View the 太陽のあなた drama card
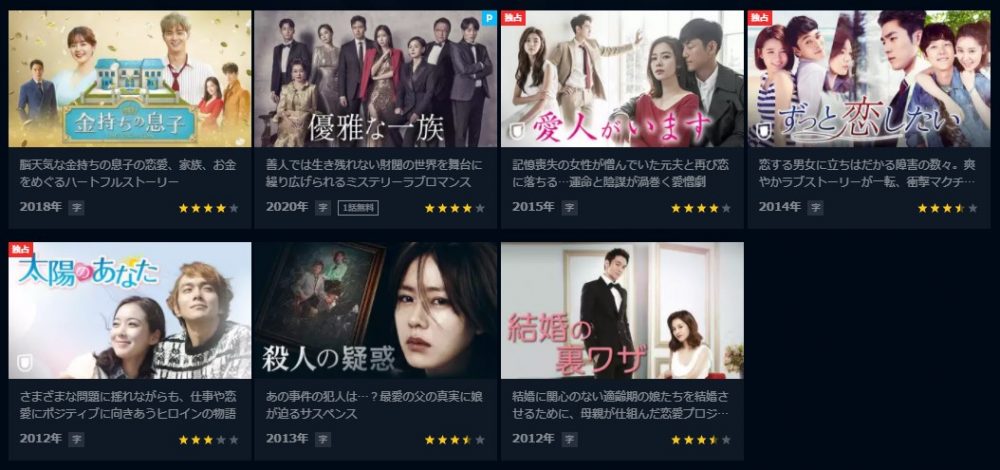 (x=130, y=311)
